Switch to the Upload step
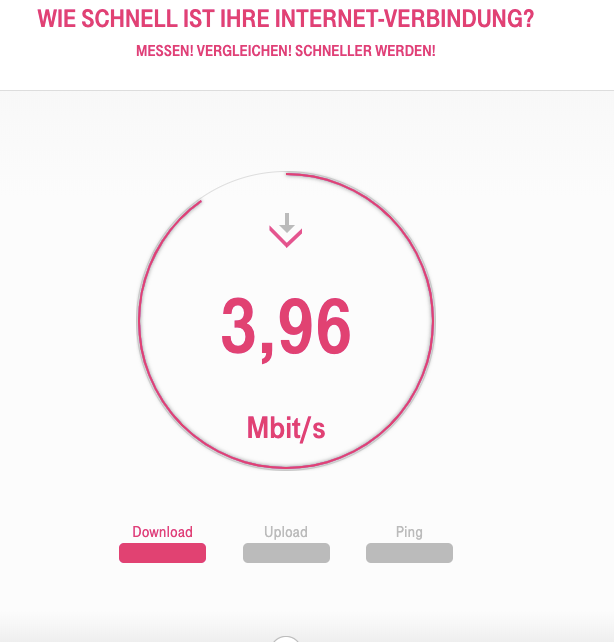Screen dimensions: 614x642 point(286,552)
